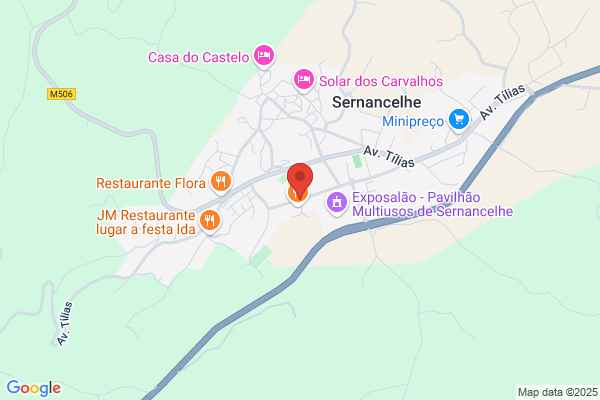Open the Restaurante Flora map pin
Viewport: 600px width, 400px height.
[x=221, y=182]
